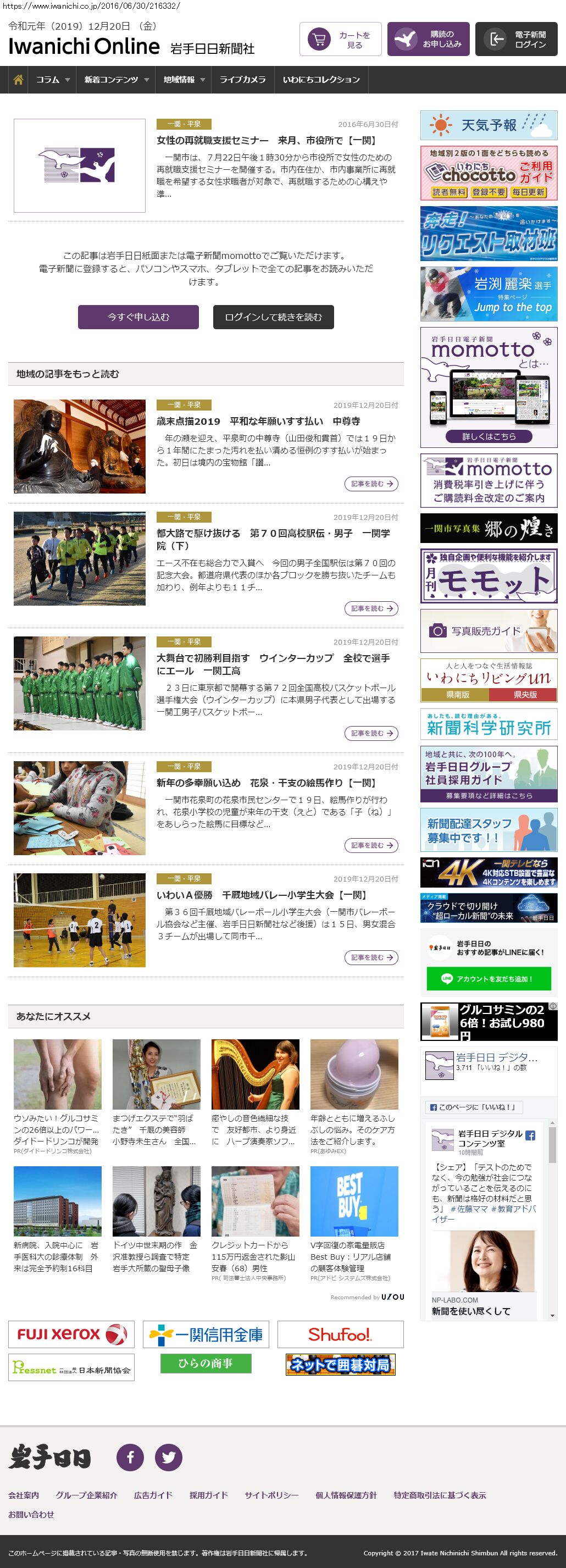Image resolution: width=566 pixels, height=1568 pixels.
Task: Tap 今すぐ申し込む button
Action: pos(138,317)
